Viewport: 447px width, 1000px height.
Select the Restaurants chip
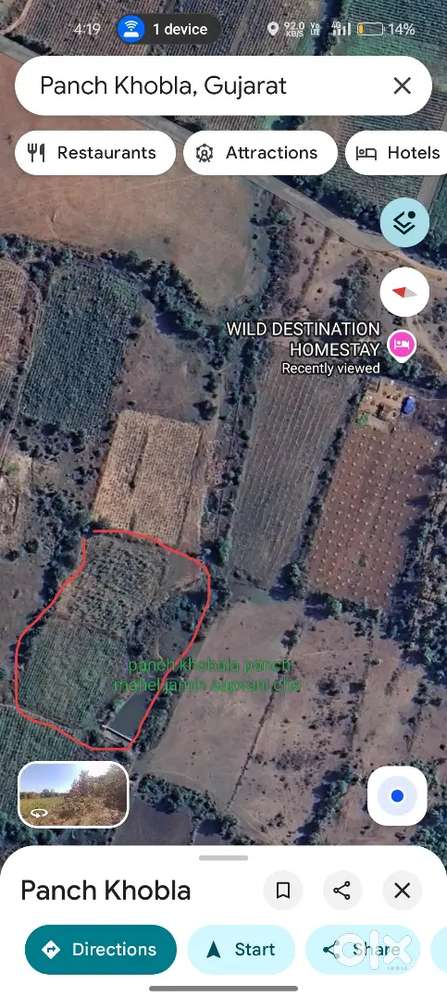pos(94,153)
